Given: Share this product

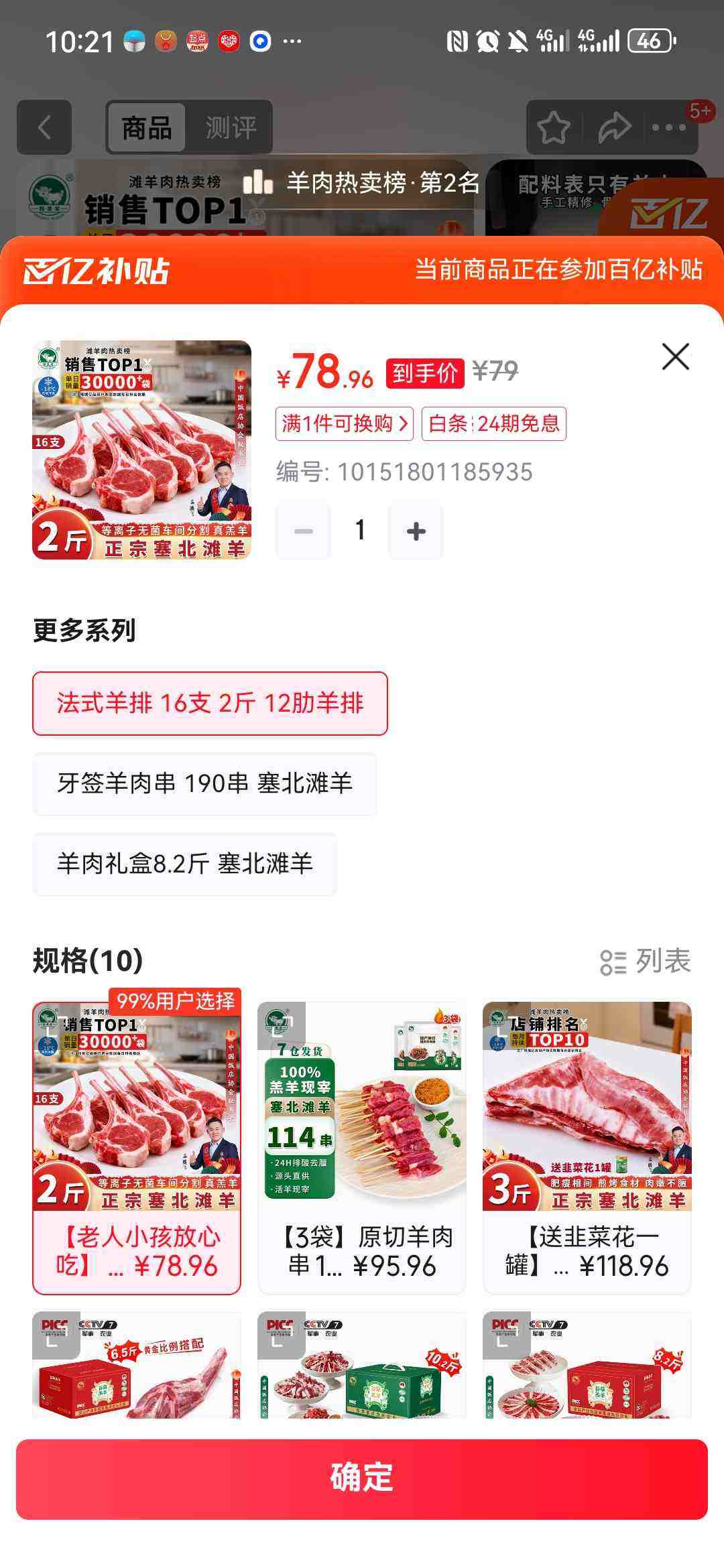Looking at the screenshot, I should tap(613, 127).
